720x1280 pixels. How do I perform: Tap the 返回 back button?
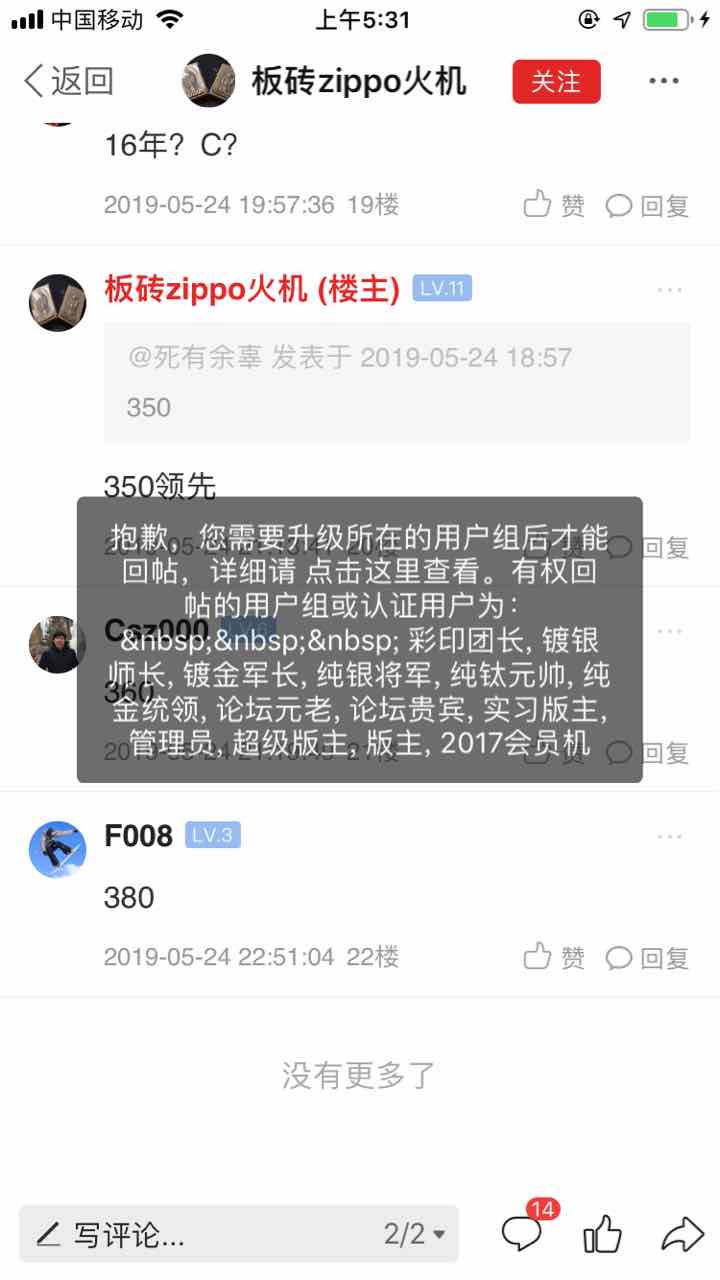coord(68,81)
